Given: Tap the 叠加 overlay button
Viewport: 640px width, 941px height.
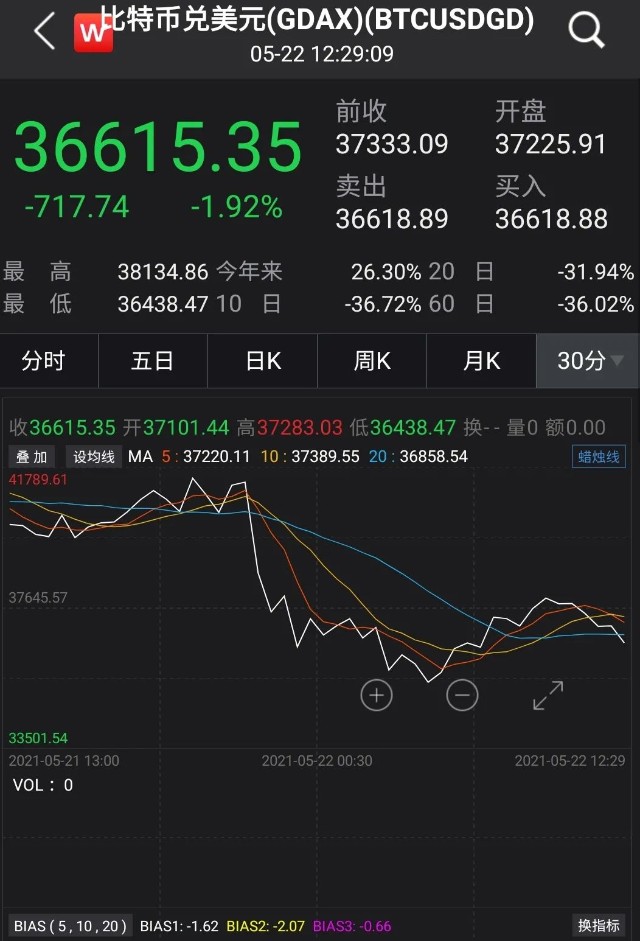Looking at the screenshot, I should coord(31,457).
